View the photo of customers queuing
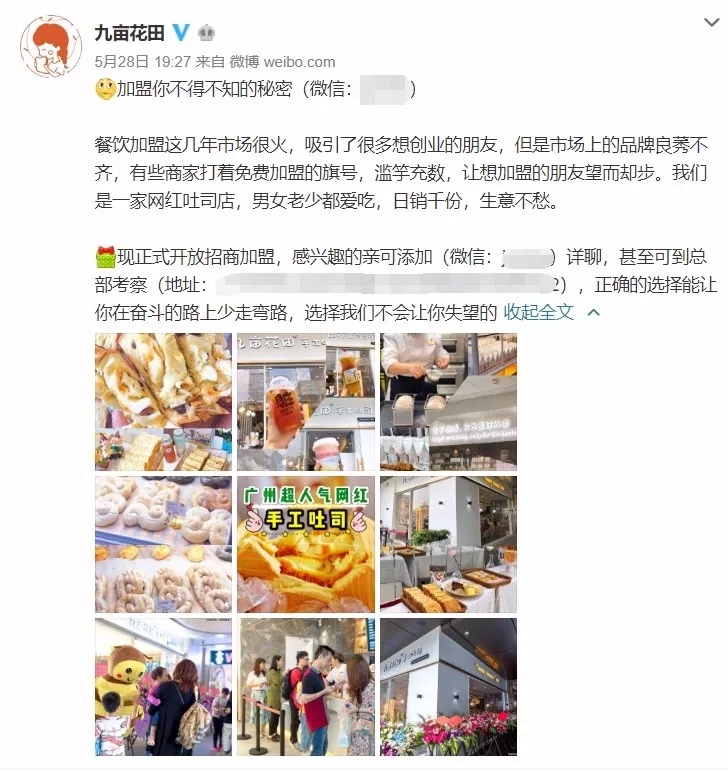The image size is (728, 772). (306, 686)
